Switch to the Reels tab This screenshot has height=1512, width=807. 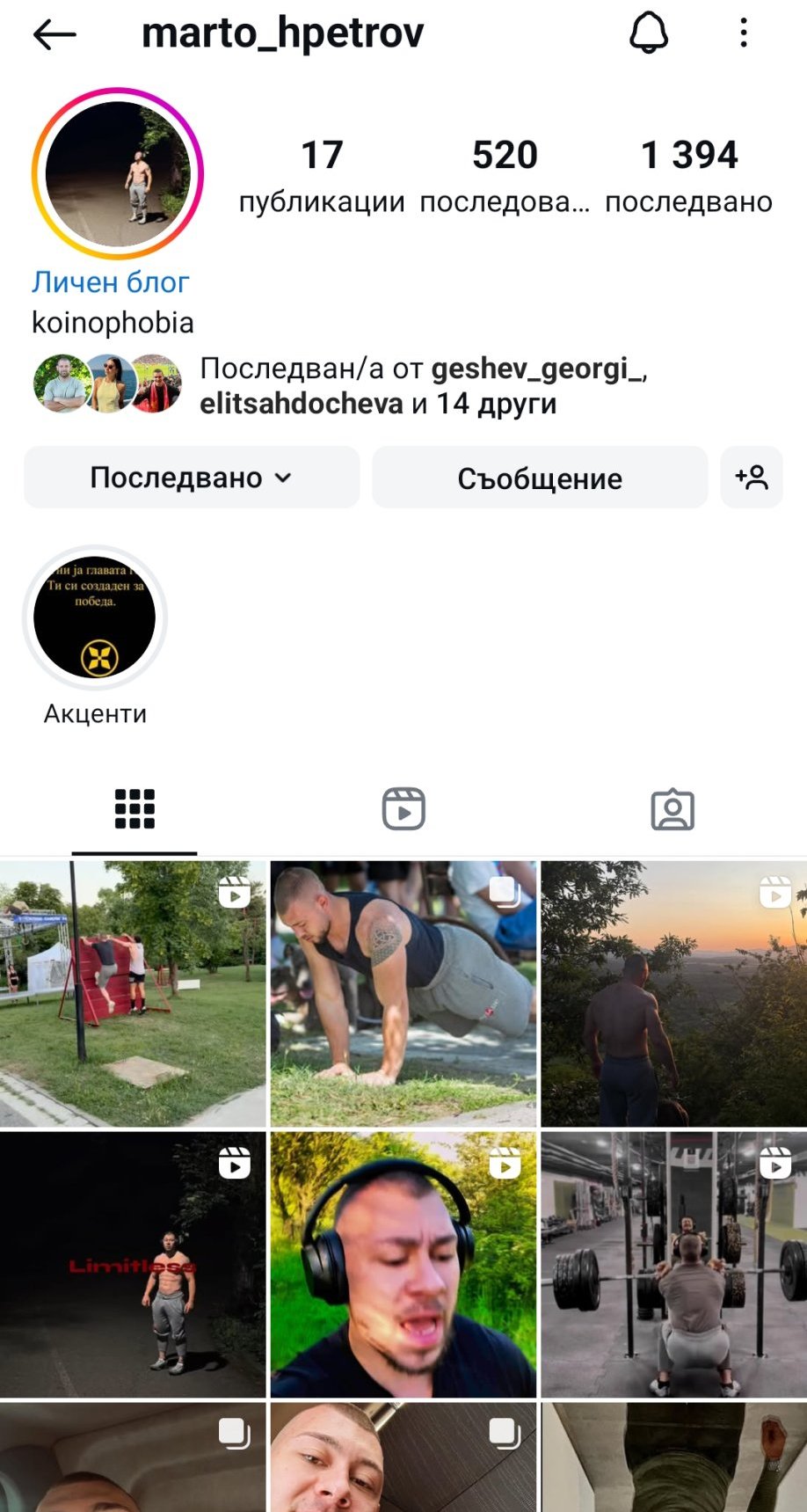pos(403,809)
